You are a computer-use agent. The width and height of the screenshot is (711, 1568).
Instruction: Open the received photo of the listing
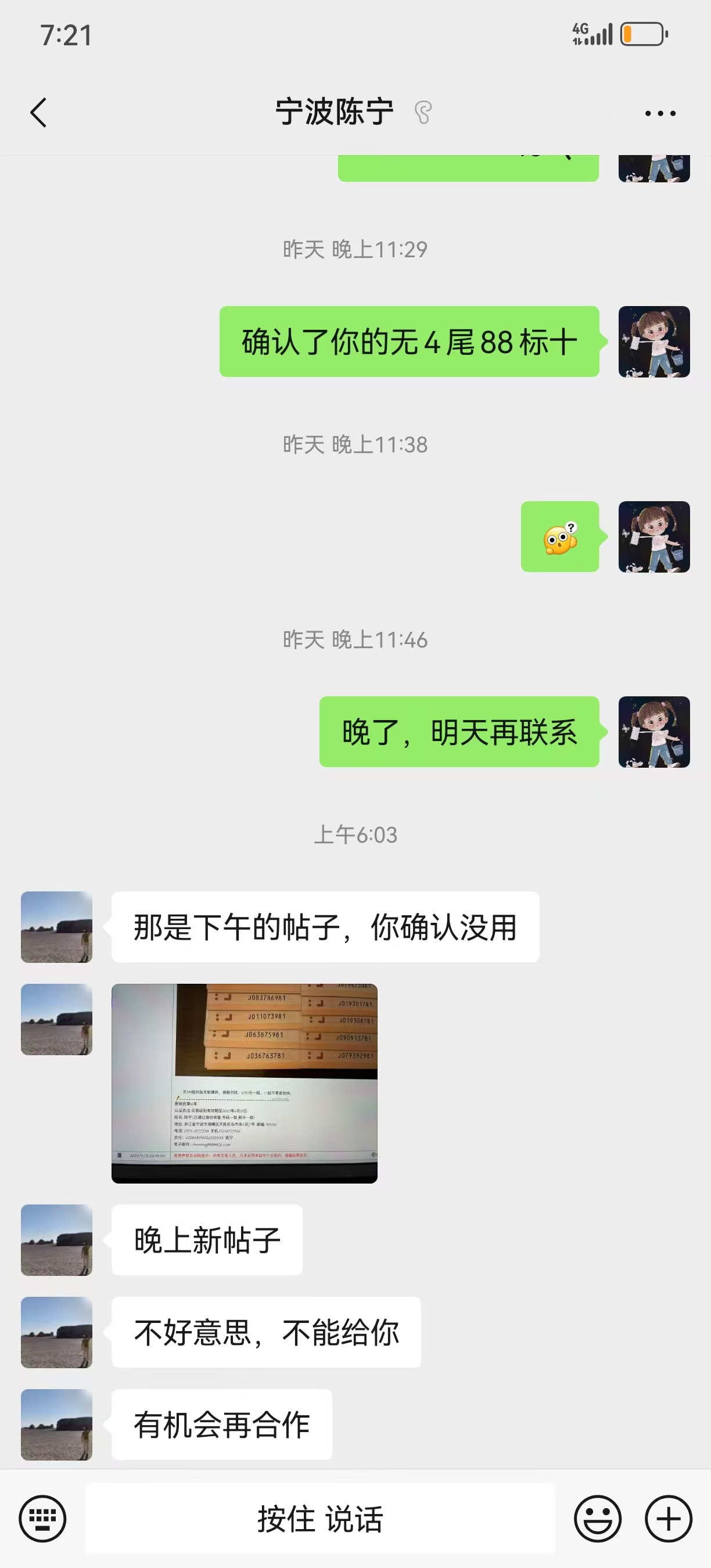tap(244, 1083)
